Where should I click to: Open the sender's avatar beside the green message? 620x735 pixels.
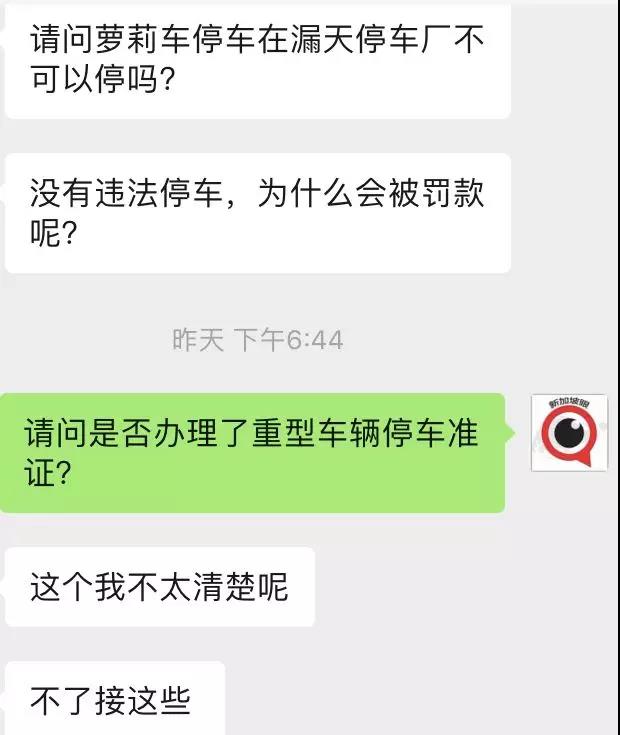click(569, 432)
